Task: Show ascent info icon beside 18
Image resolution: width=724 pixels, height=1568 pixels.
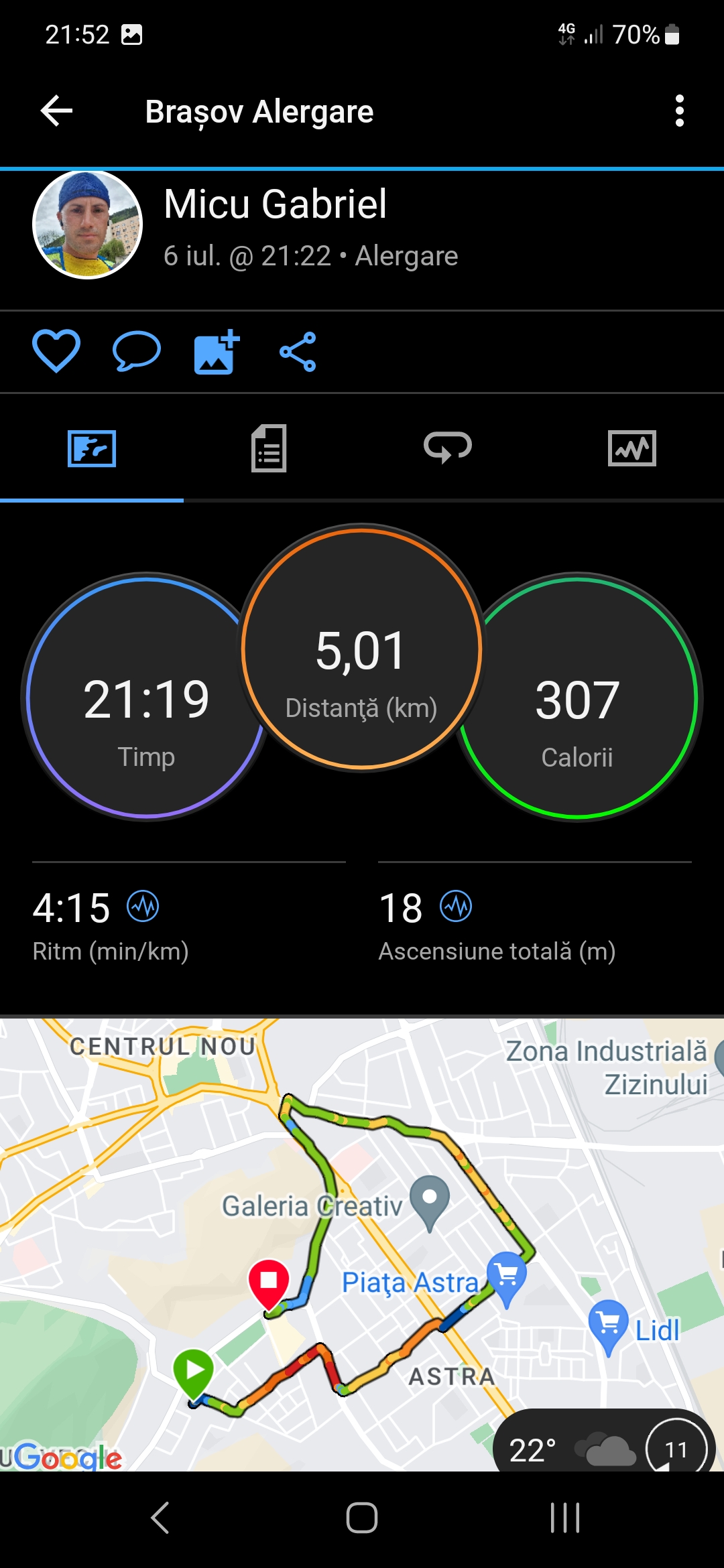Action: coord(456,907)
